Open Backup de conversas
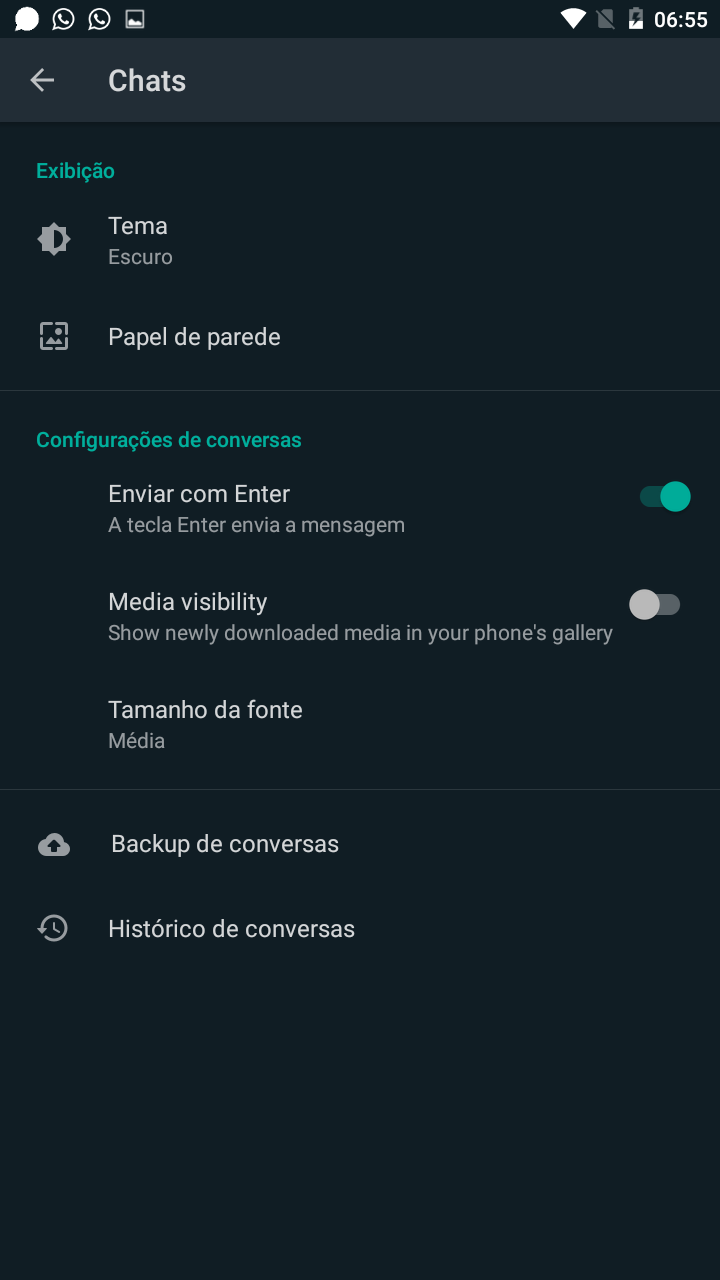Viewport: 720px width, 1280px height. 360,844
